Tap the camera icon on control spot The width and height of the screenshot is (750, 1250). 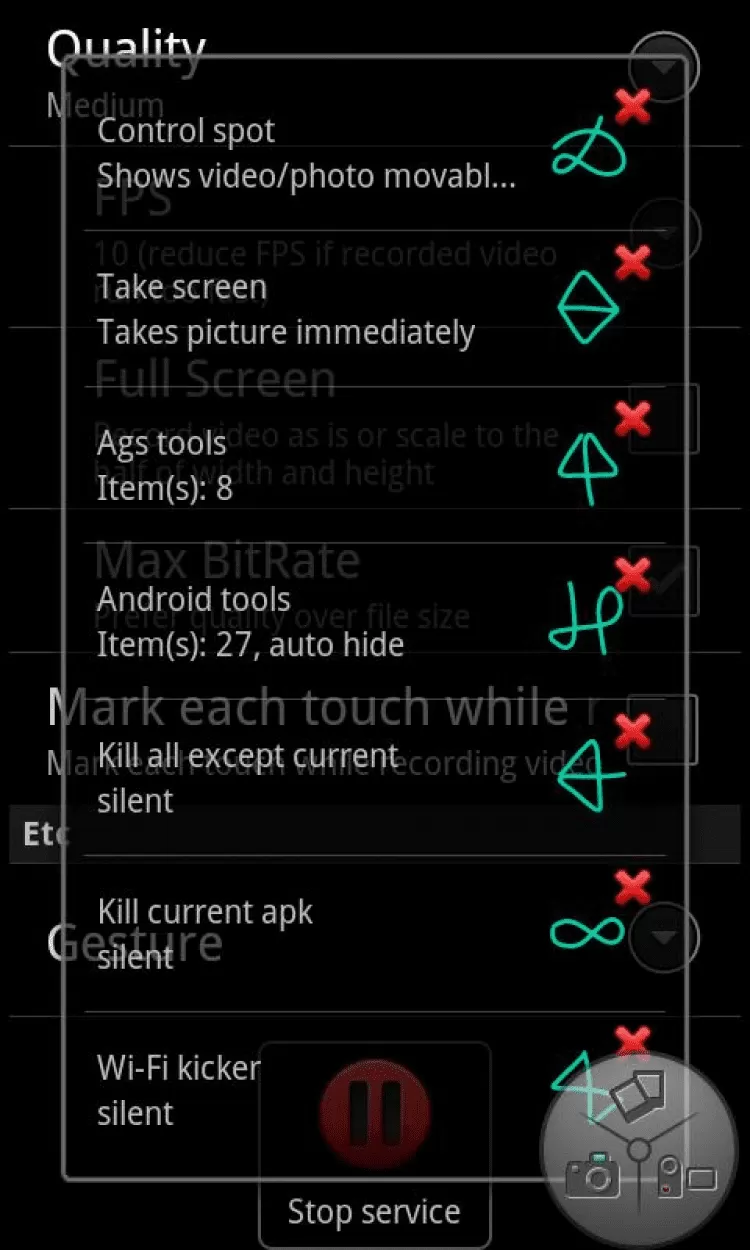pos(594,1174)
